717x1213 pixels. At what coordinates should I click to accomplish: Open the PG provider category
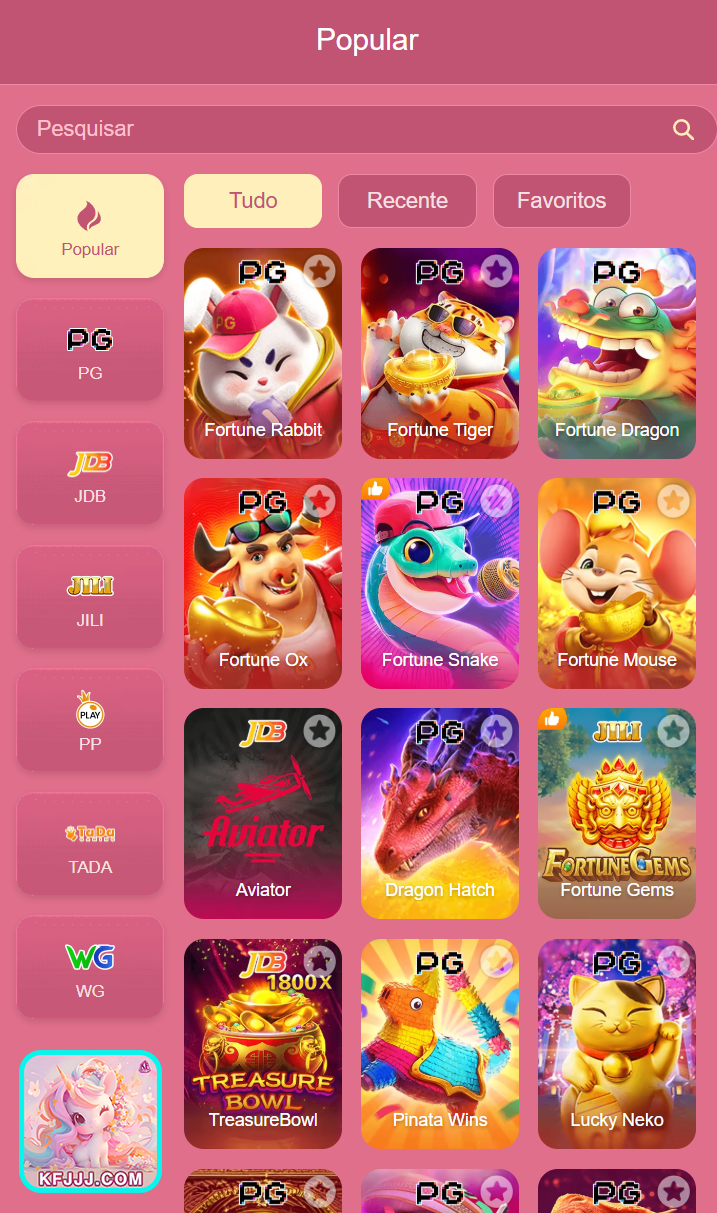(90, 350)
